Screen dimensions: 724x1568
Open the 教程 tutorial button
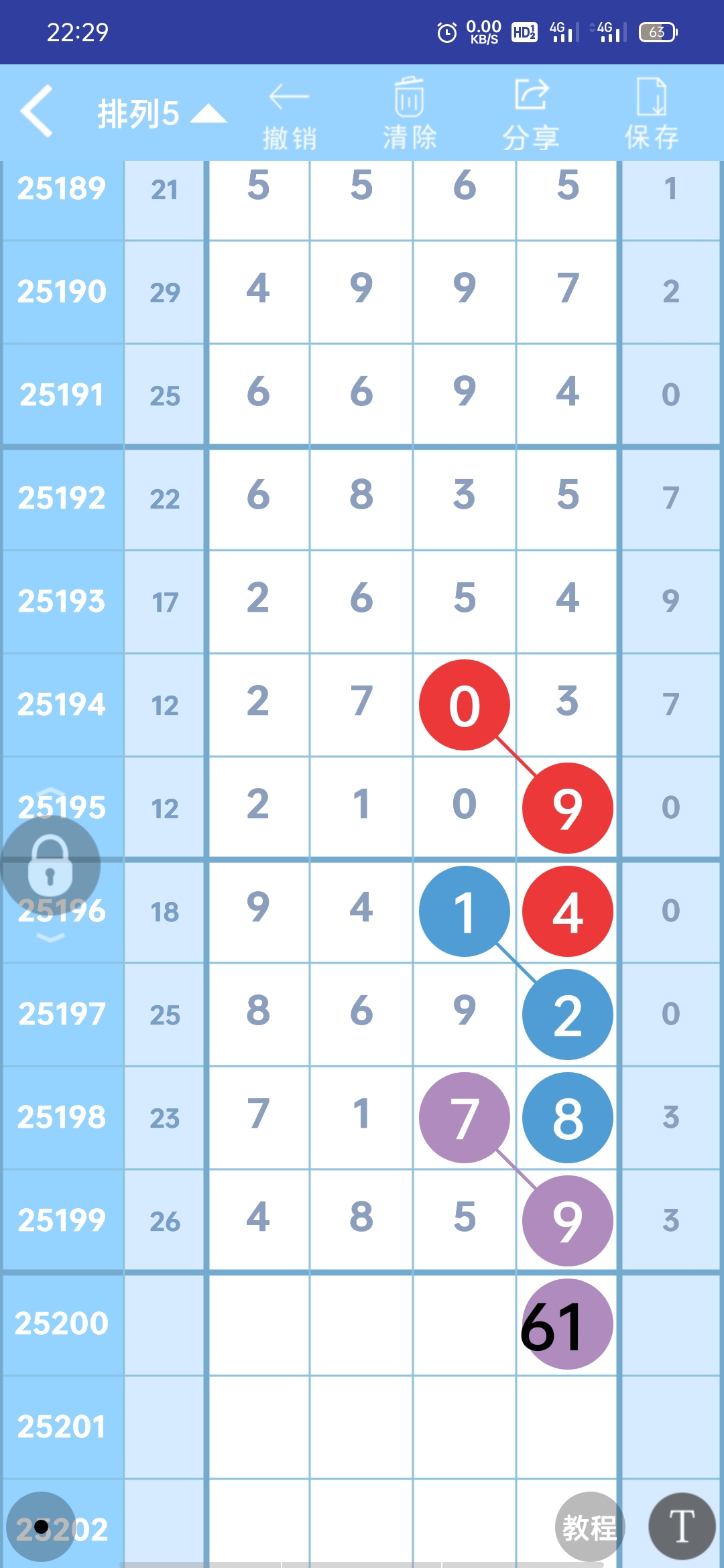coord(589,1527)
